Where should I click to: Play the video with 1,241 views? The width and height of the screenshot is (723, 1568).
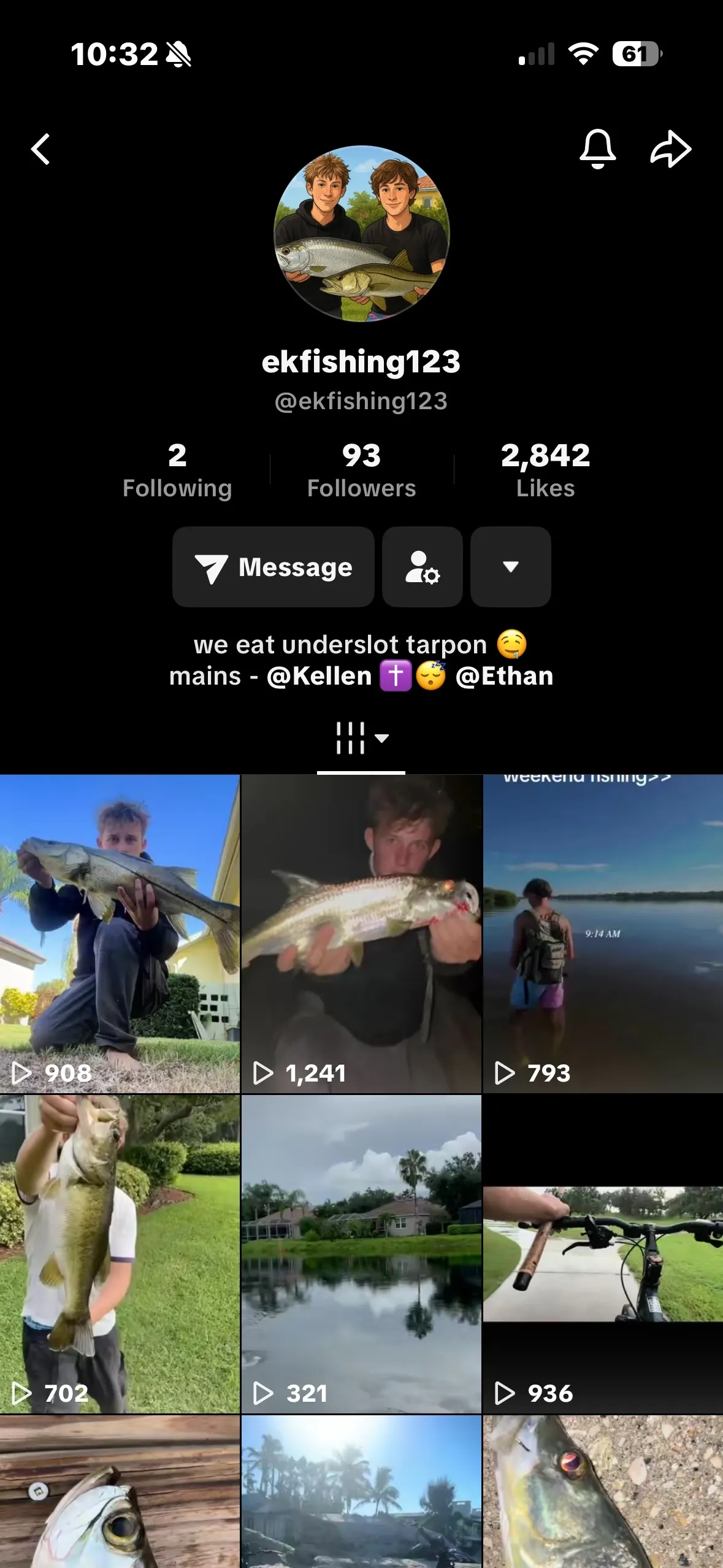tap(361, 932)
